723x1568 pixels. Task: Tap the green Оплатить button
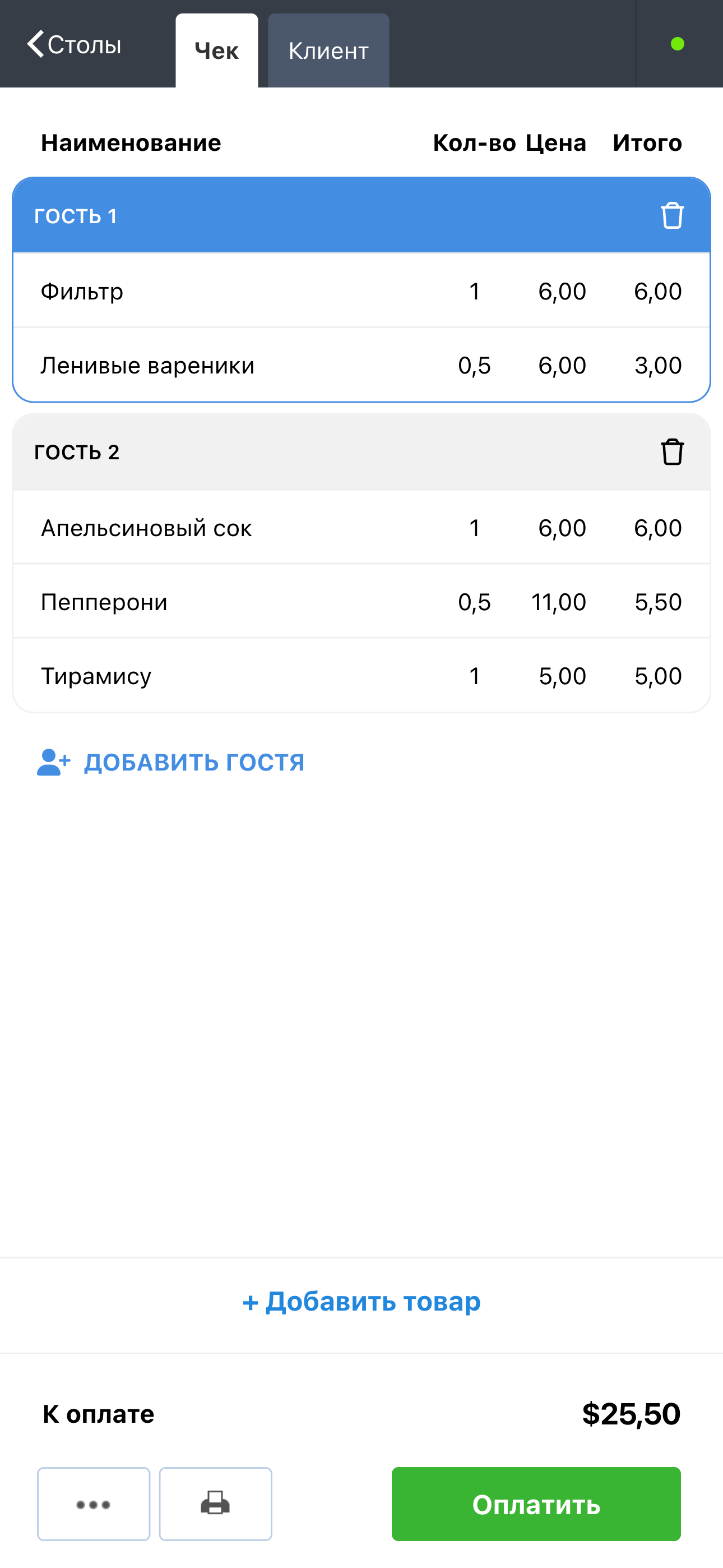click(536, 1504)
